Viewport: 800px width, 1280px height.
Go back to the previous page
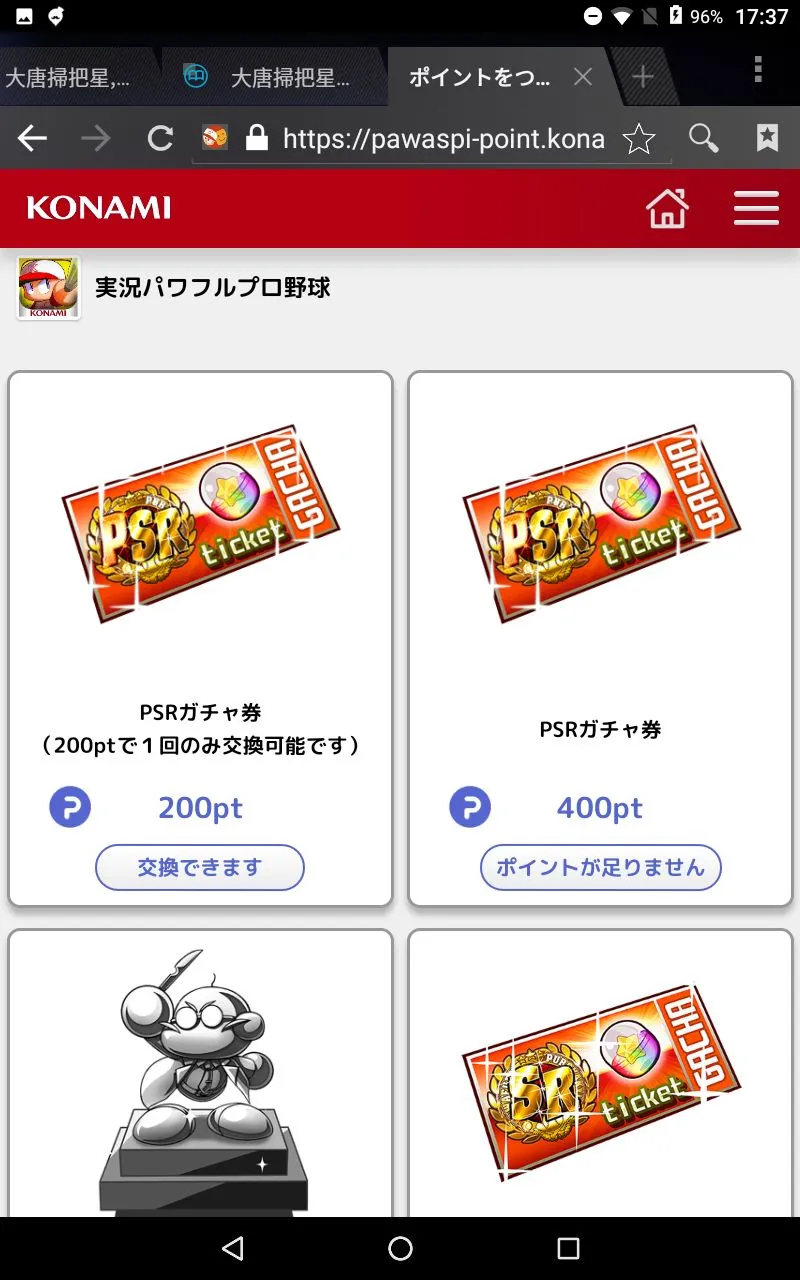click(x=33, y=139)
